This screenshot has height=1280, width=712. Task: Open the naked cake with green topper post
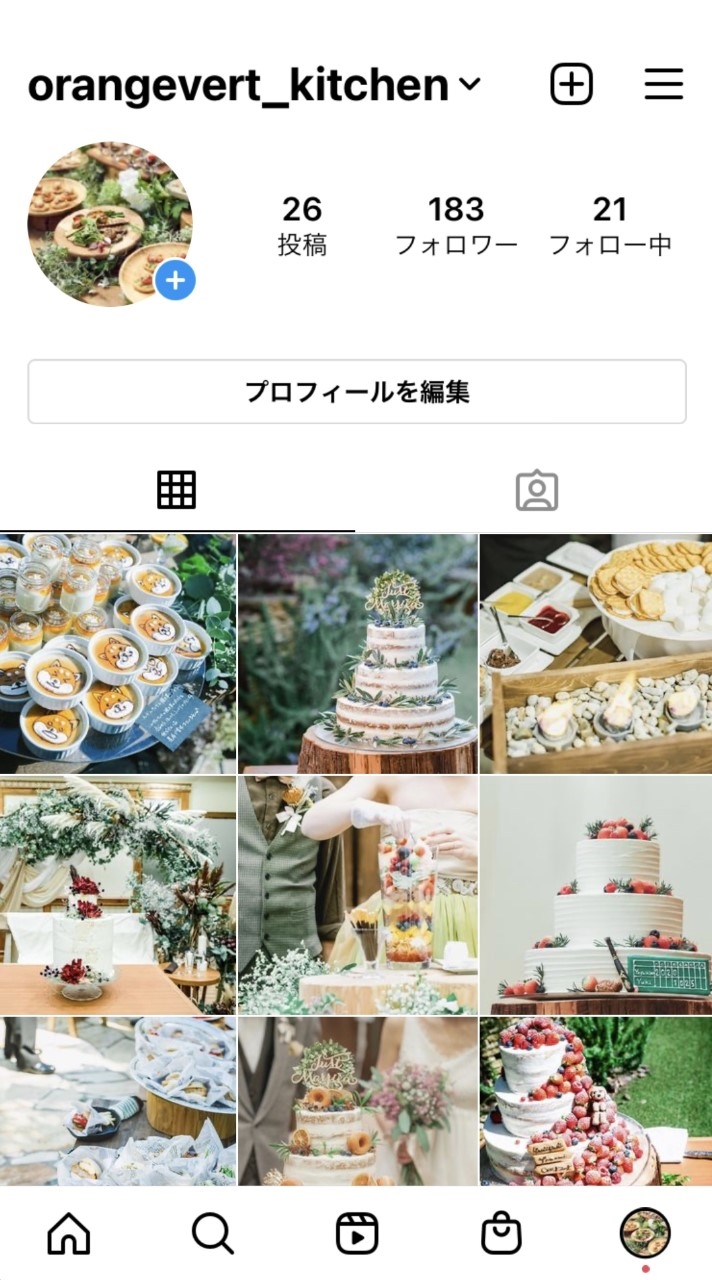(358, 654)
